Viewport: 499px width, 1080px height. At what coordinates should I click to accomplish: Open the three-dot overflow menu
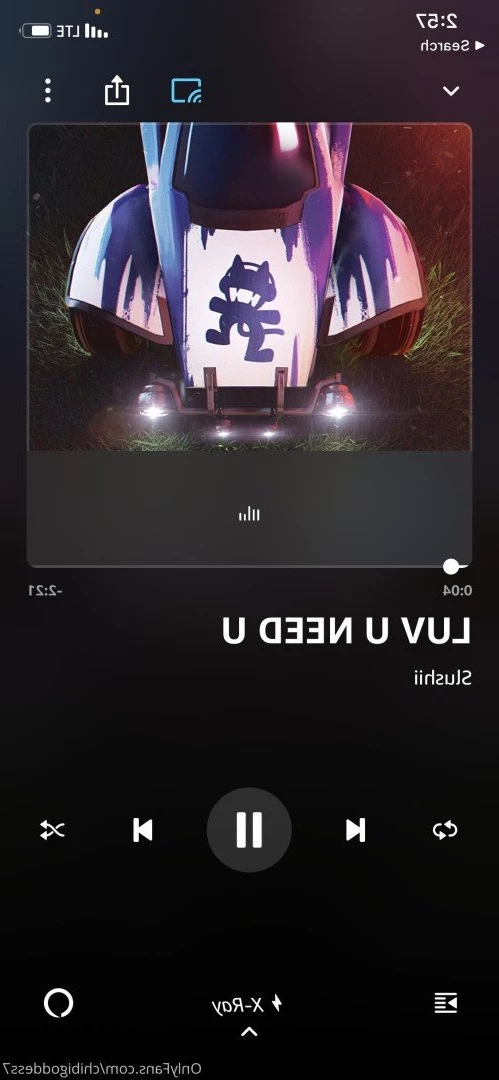[48, 90]
